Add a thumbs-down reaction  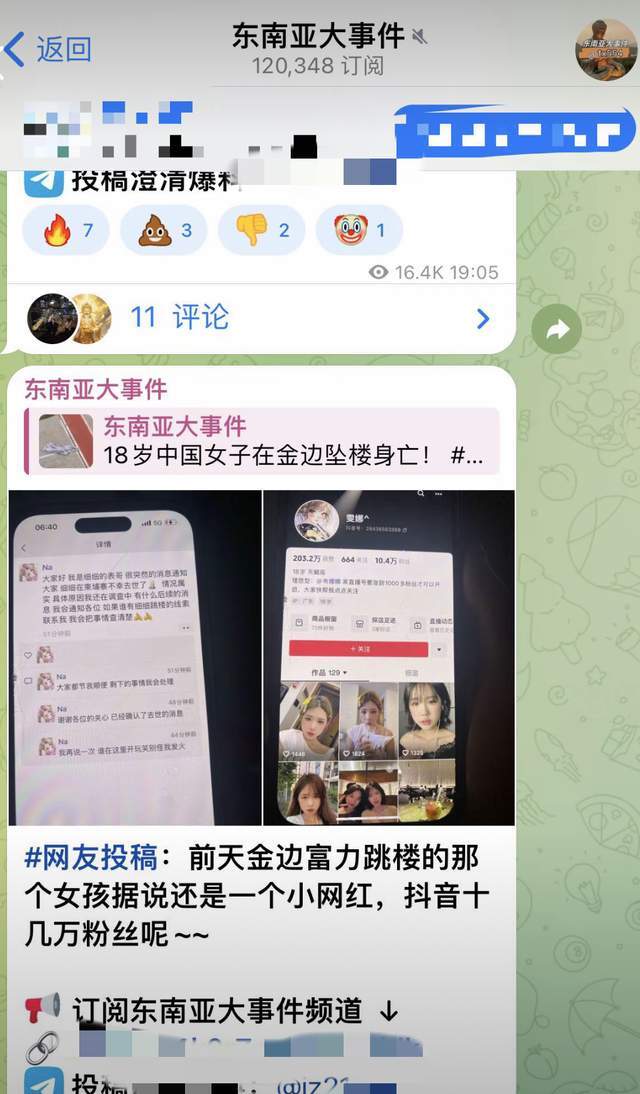(261, 231)
